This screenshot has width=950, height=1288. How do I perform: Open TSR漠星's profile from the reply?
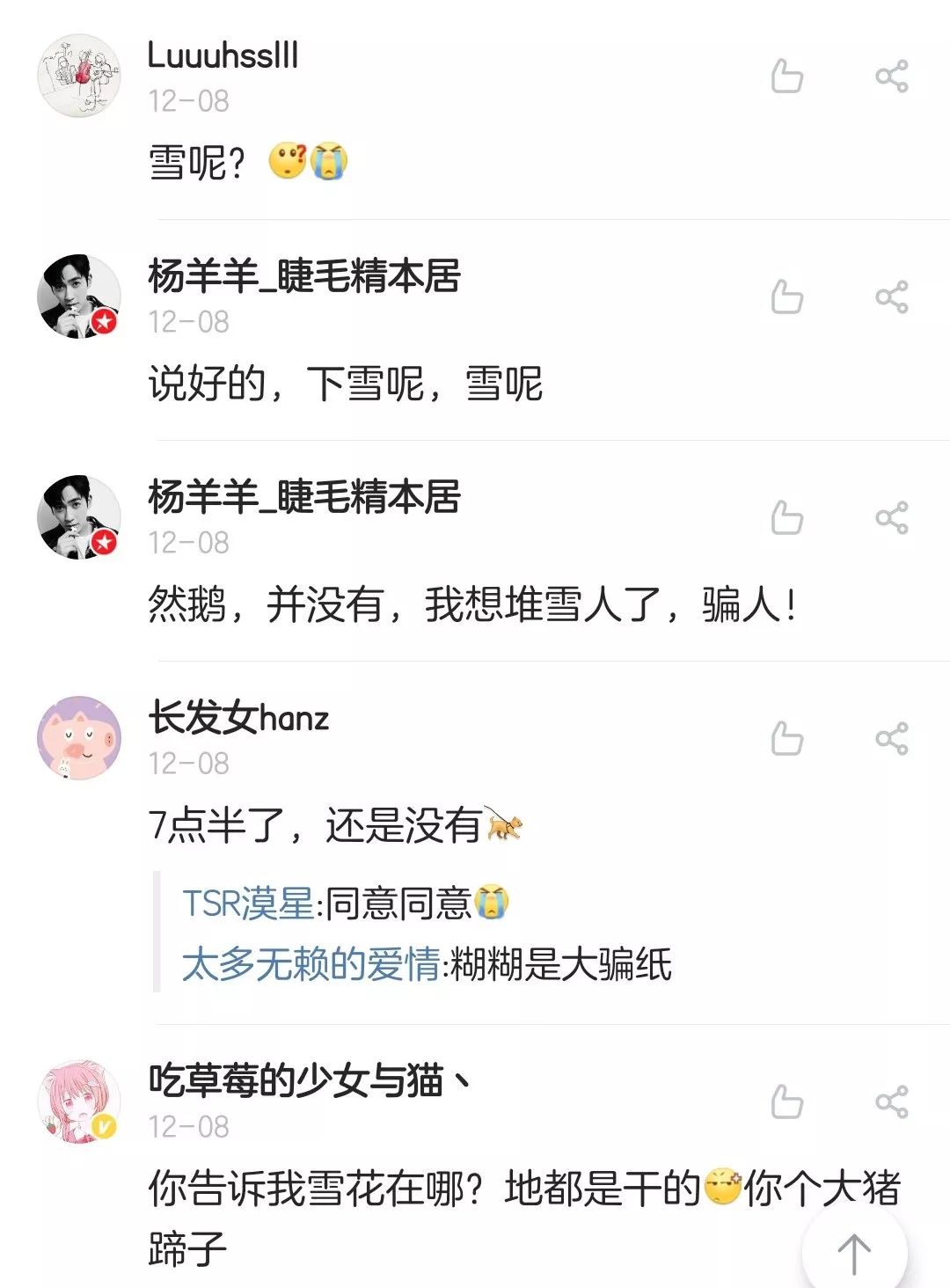pyautogui.click(x=247, y=904)
